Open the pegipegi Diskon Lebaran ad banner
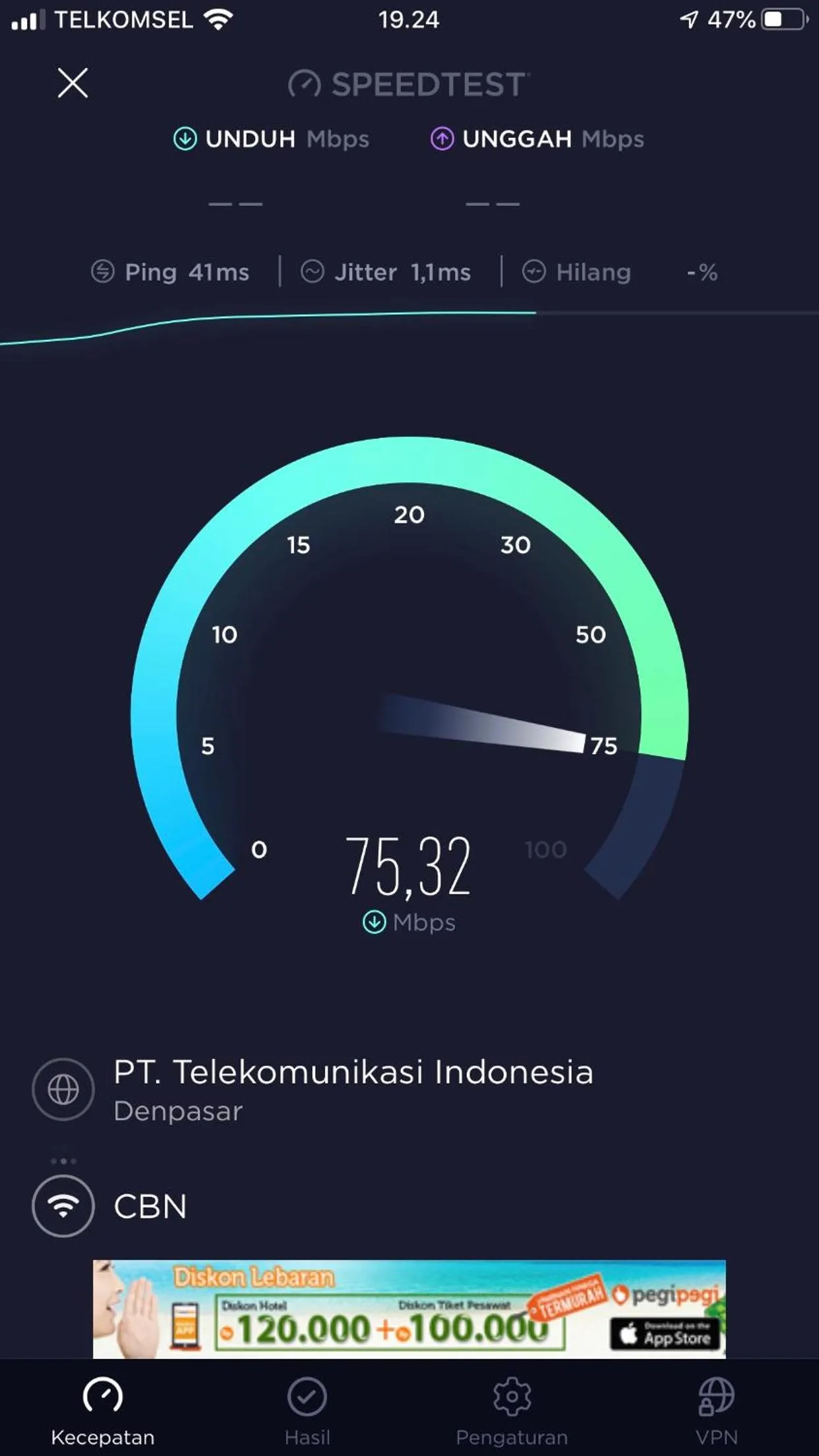 (x=409, y=1309)
